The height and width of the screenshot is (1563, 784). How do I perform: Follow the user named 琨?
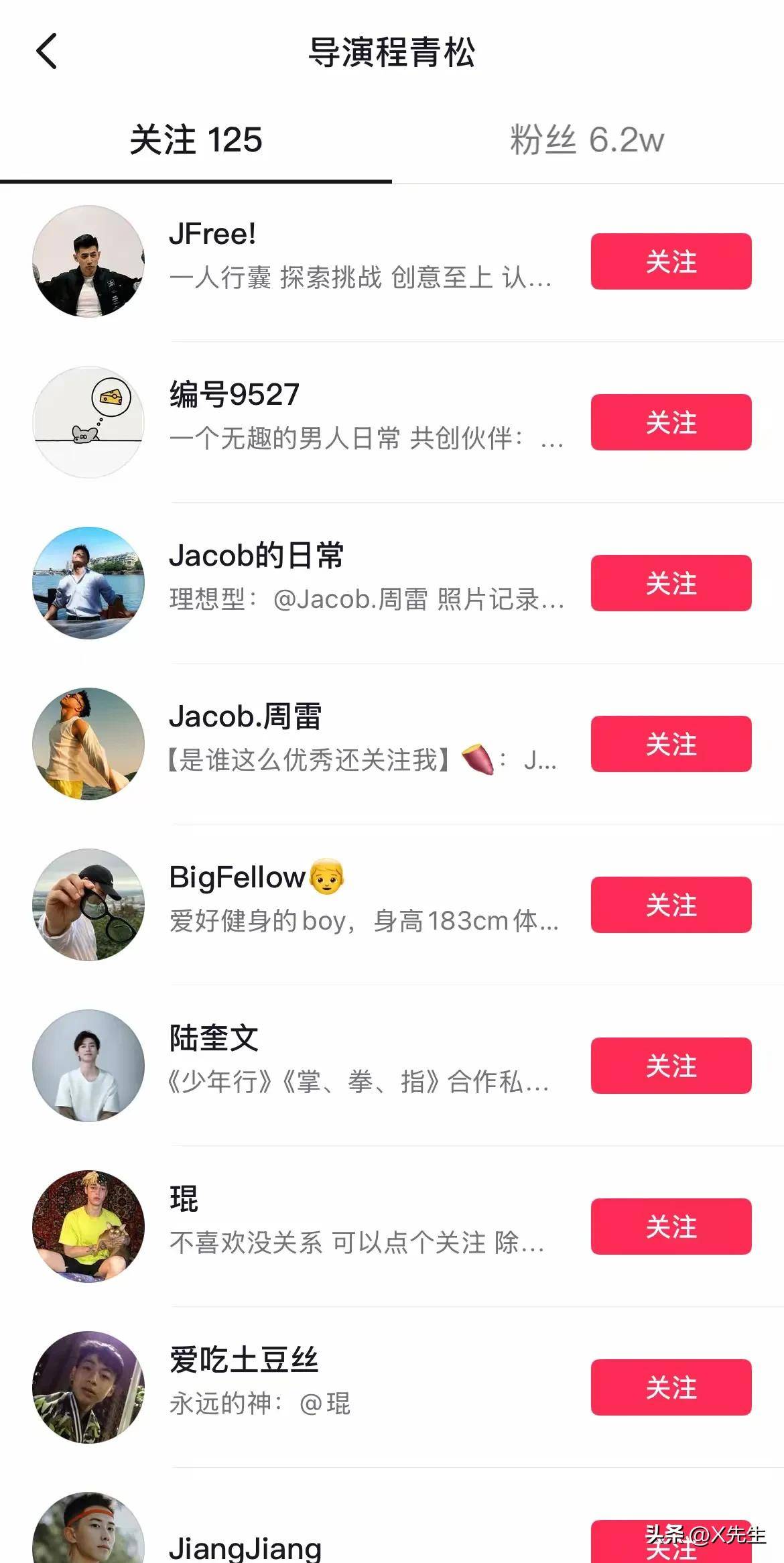tap(671, 1227)
